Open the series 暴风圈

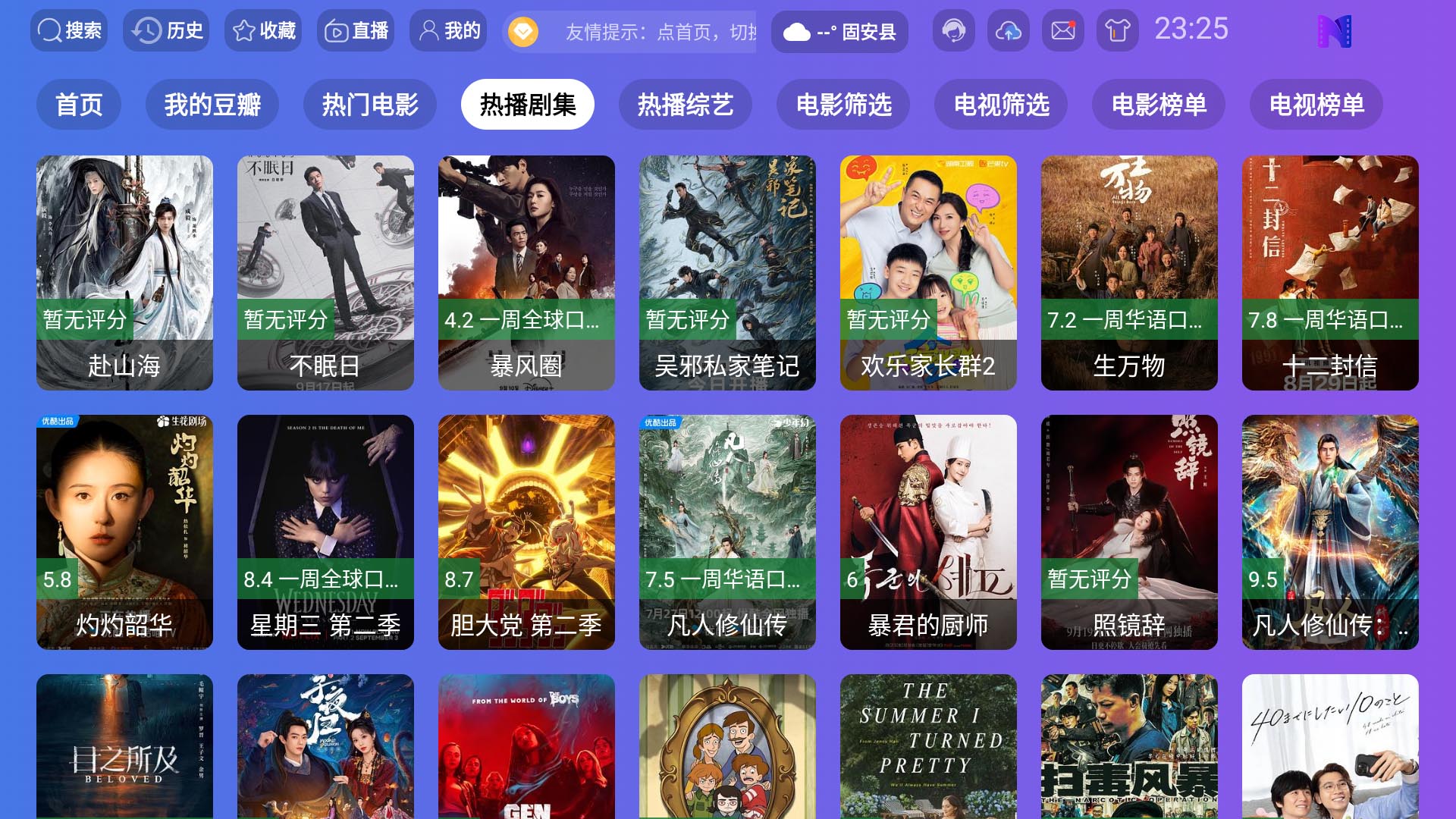tap(526, 273)
